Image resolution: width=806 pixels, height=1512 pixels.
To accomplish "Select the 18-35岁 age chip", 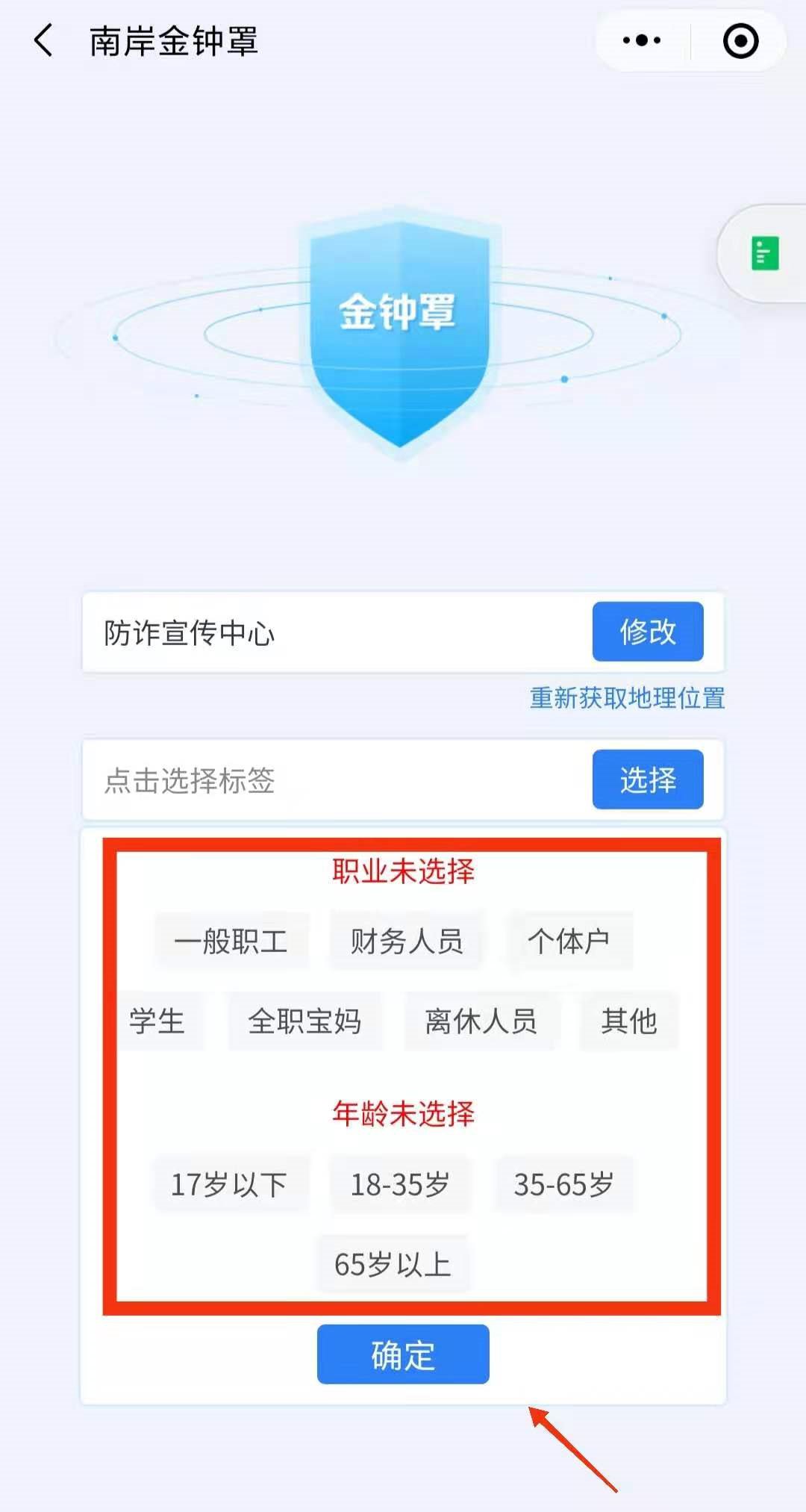I will pyautogui.click(x=400, y=1183).
